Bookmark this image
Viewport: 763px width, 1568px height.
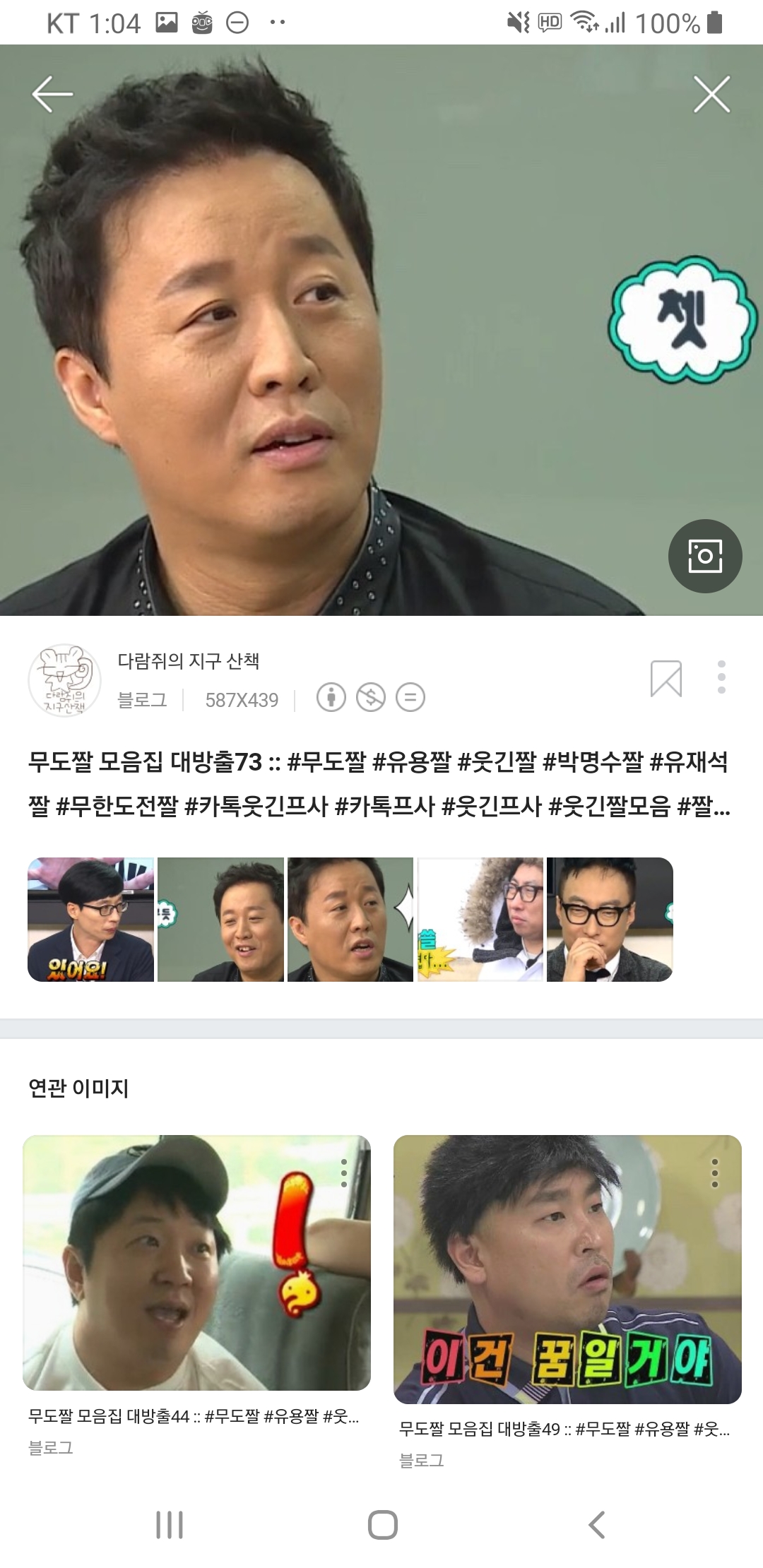coord(666,679)
